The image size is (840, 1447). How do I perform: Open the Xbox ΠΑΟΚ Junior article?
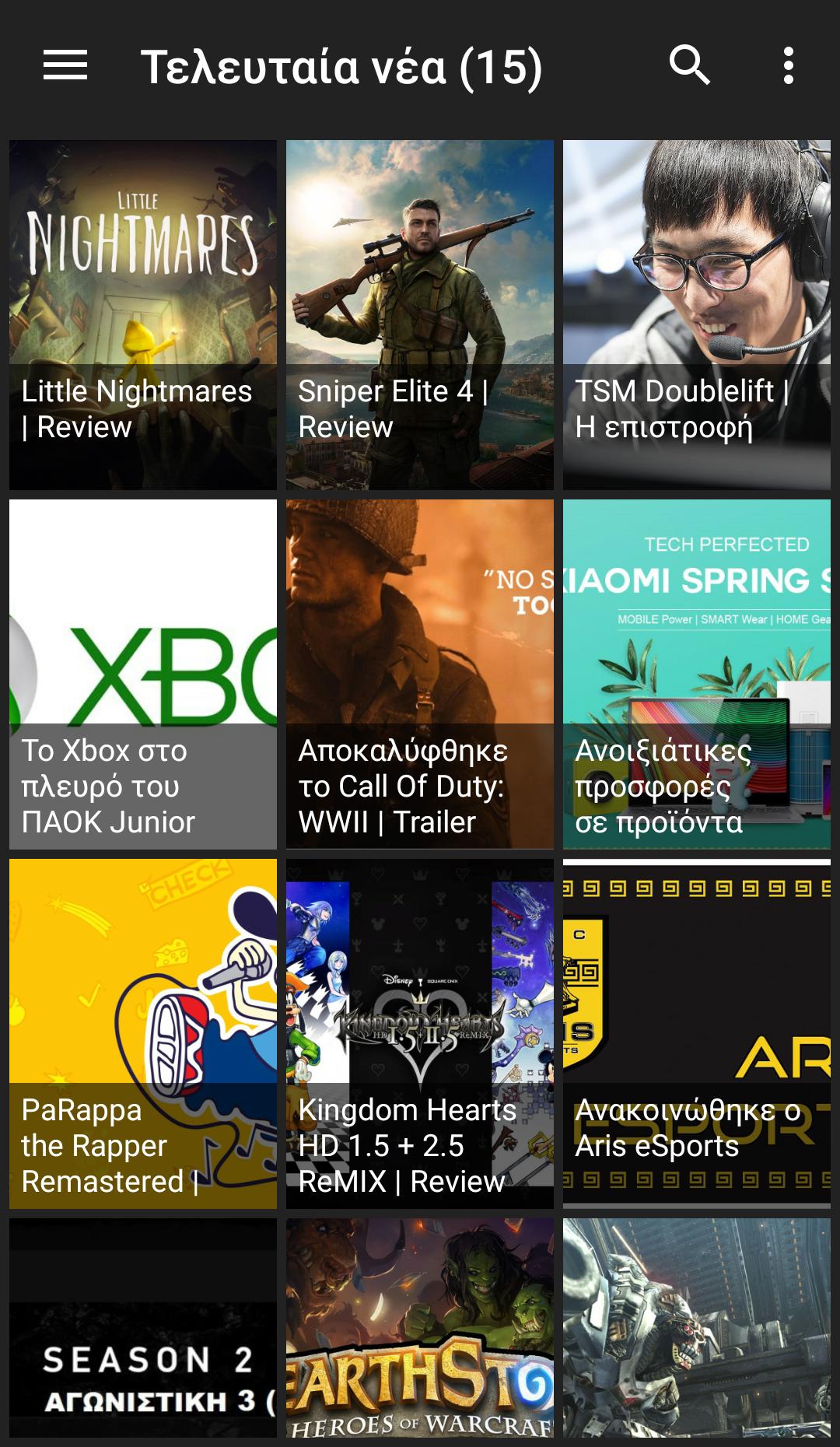click(143, 674)
